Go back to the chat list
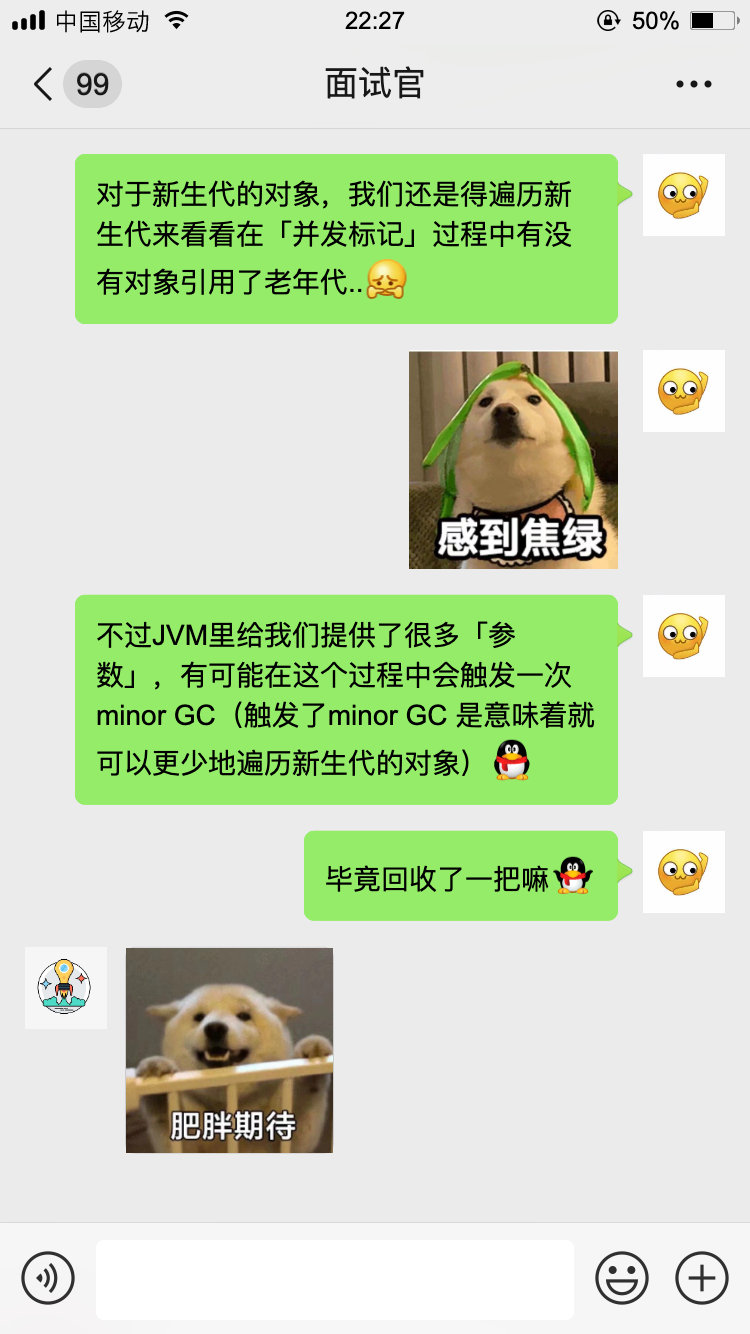 click(x=45, y=84)
